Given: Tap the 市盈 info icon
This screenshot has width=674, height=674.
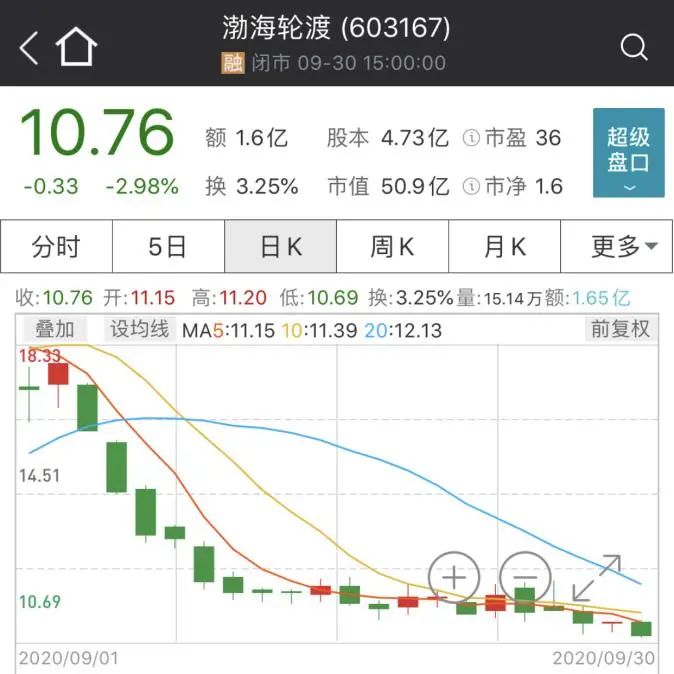Looking at the screenshot, I should (471, 139).
